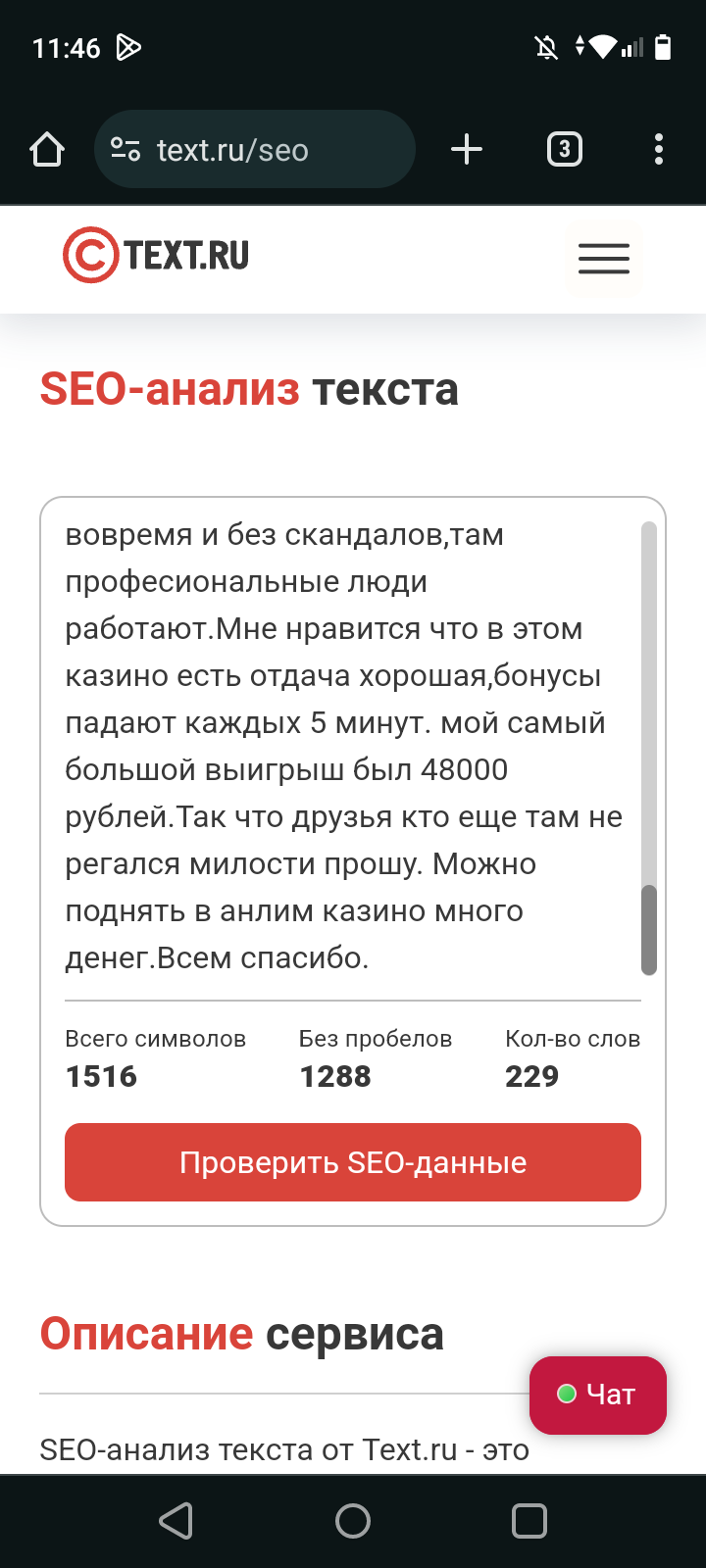Open a new browser tab
This screenshot has width=706, height=1568.
pyautogui.click(x=467, y=150)
